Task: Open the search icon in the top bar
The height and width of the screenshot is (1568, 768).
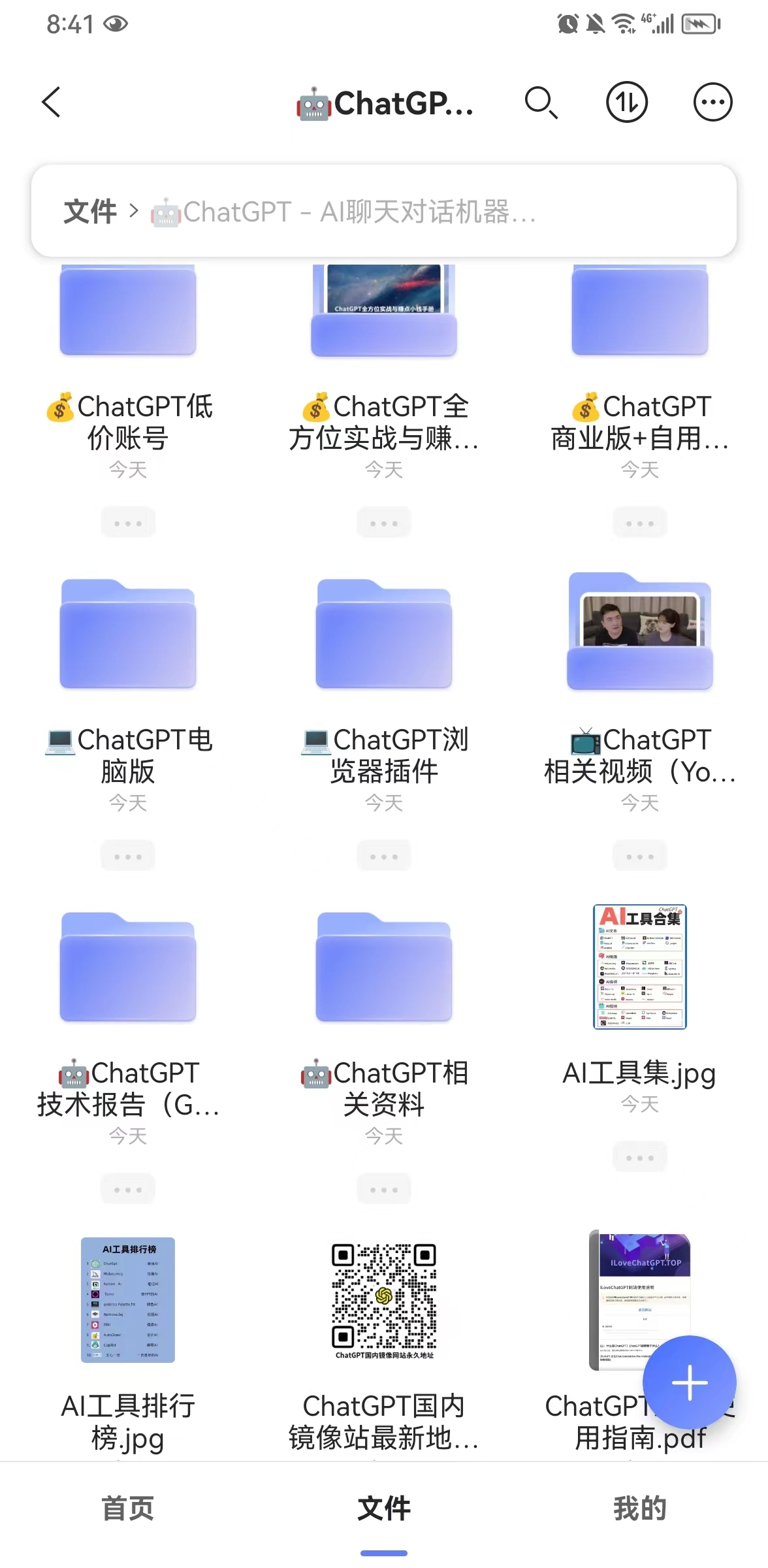Action: [x=541, y=103]
